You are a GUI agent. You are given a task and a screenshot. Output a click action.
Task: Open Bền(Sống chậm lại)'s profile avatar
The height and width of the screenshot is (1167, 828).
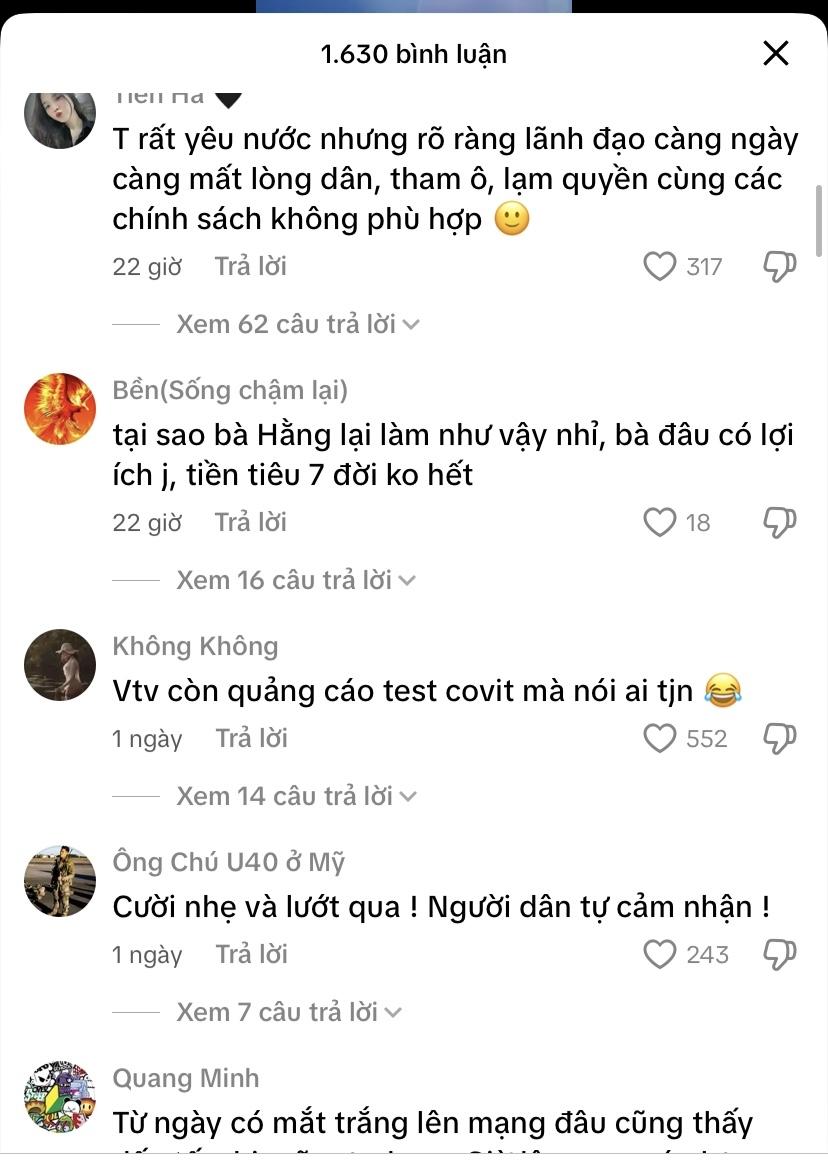tap(60, 409)
